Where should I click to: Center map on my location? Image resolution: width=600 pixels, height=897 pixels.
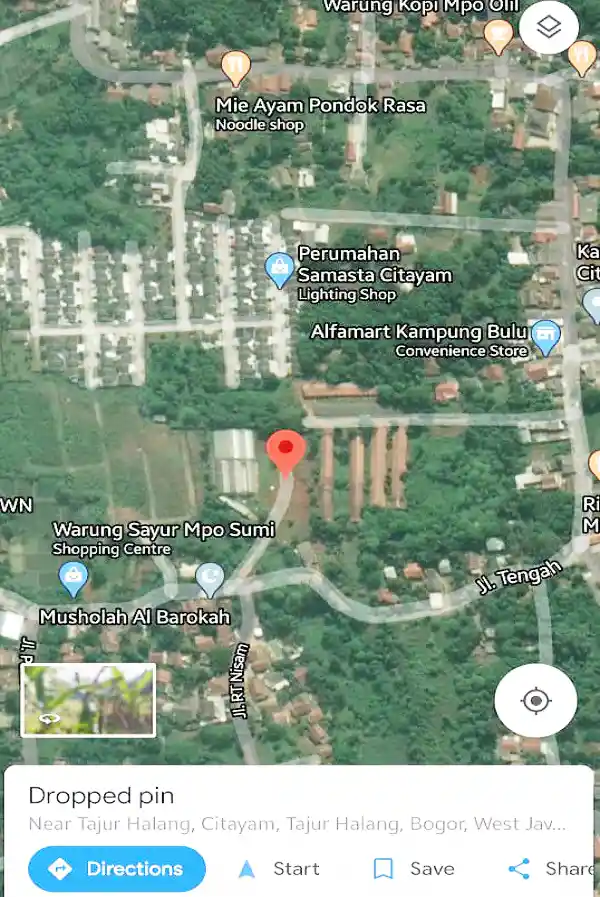click(536, 700)
